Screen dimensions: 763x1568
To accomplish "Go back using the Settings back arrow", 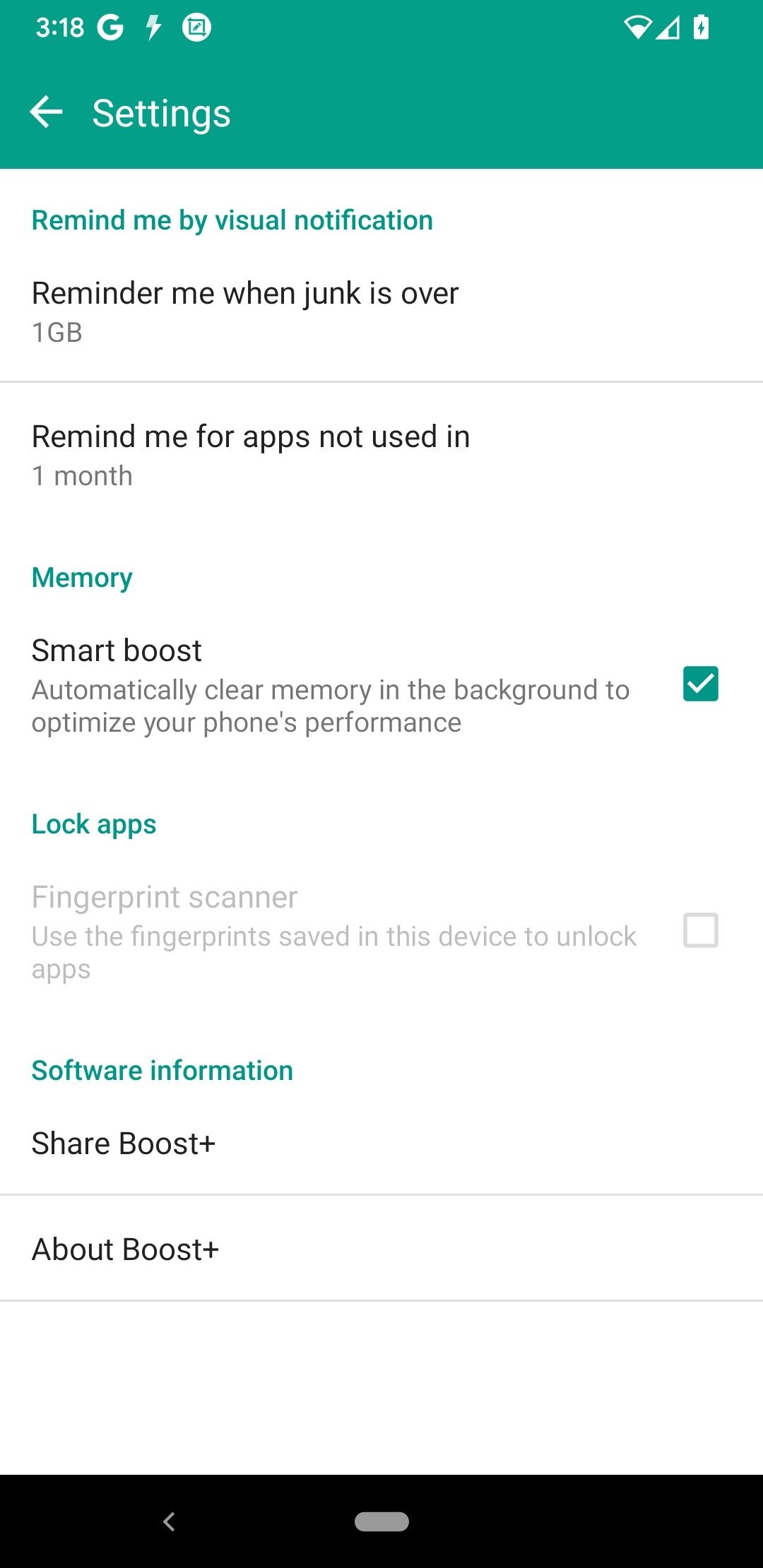I will tap(47, 112).
